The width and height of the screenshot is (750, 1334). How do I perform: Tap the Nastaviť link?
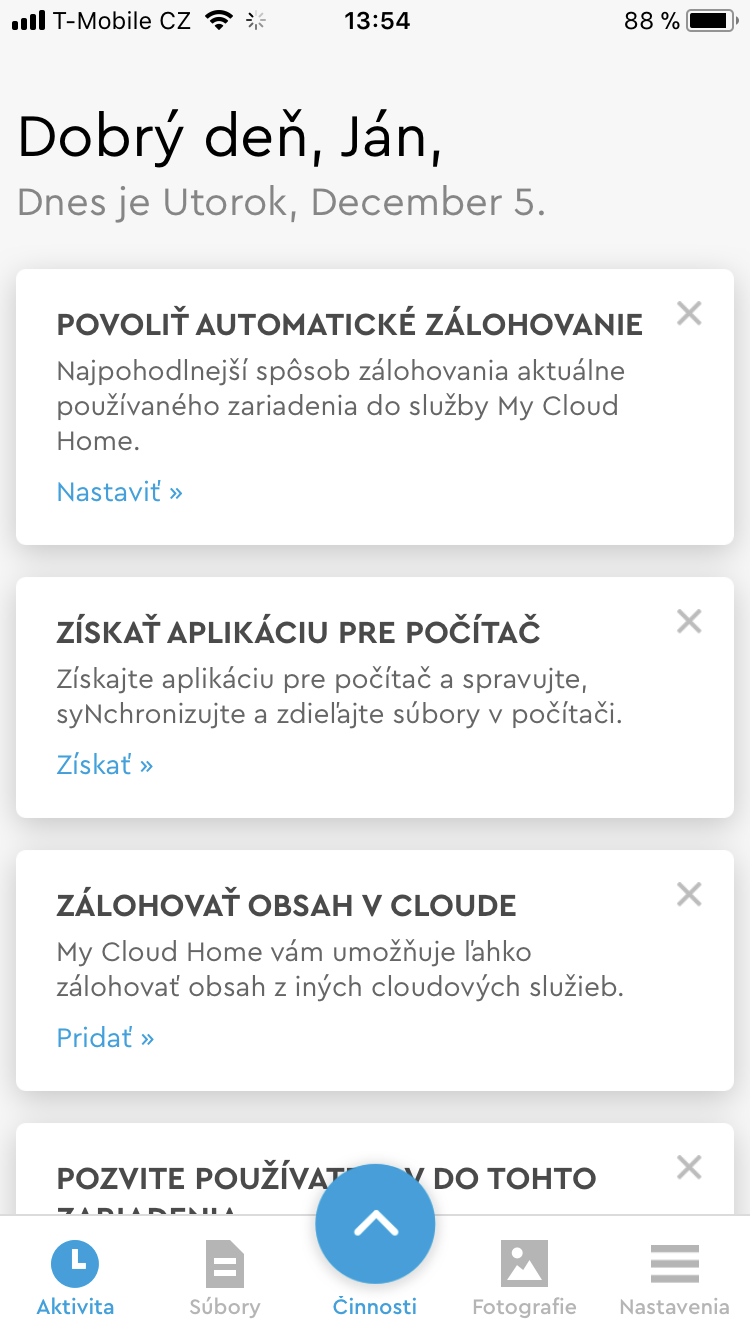120,492
